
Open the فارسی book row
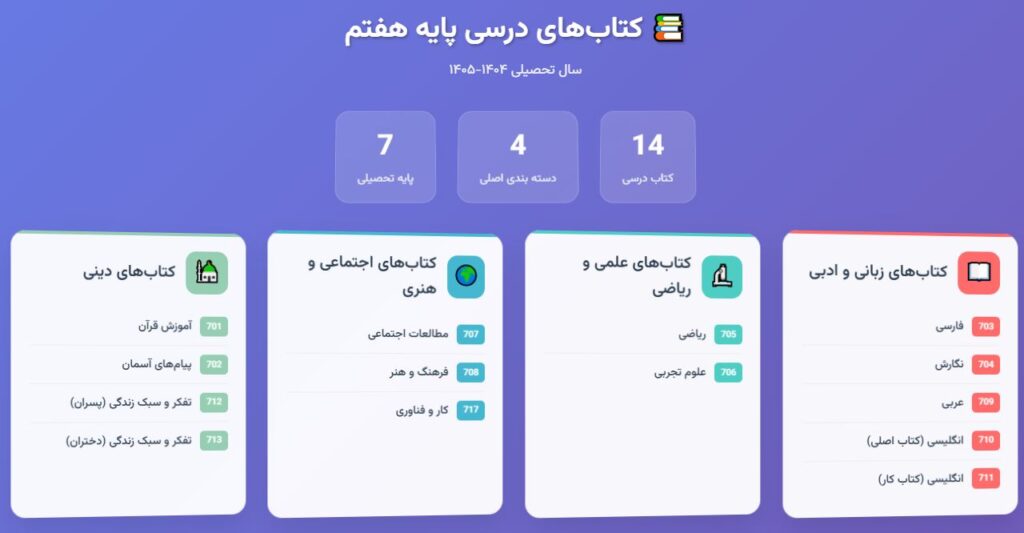tap(950, 327)
